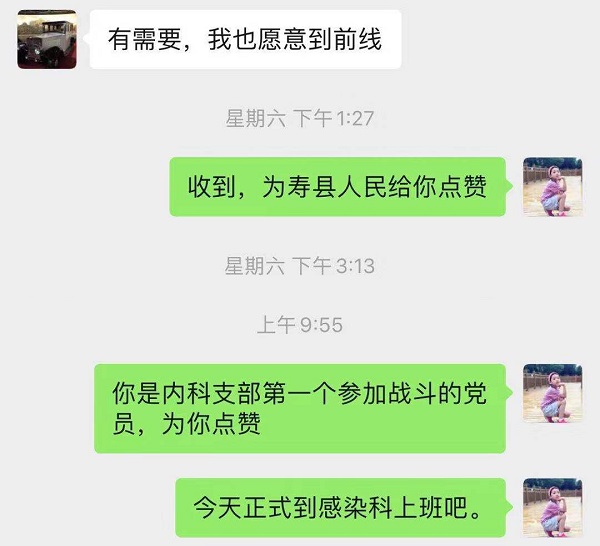
Task: Tap avatar beside the 收到，为寿县人民给你点赞 message
Action: pos(552,187)
